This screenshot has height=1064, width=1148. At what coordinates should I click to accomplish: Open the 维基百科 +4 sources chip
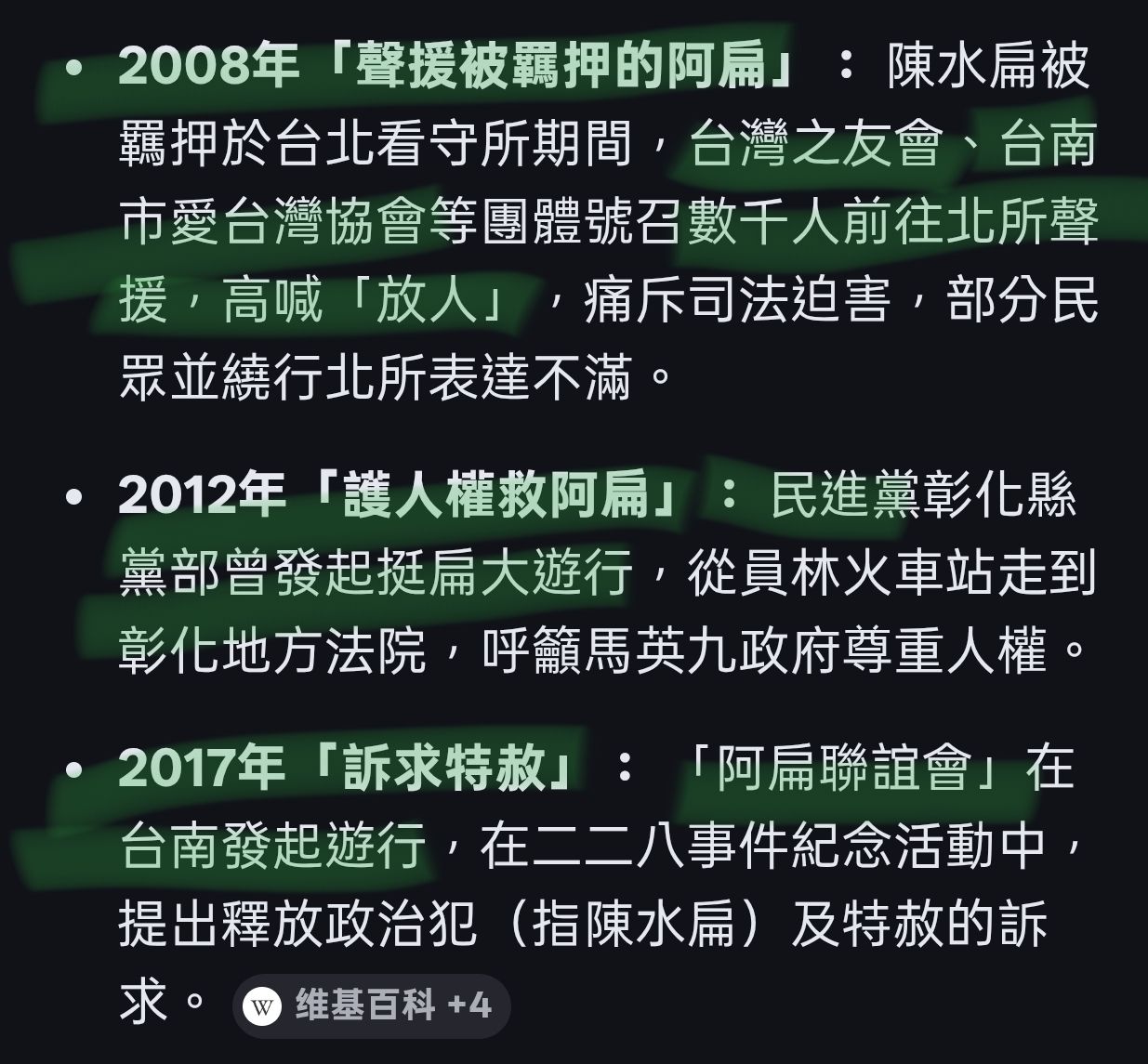click(371, 1005)
